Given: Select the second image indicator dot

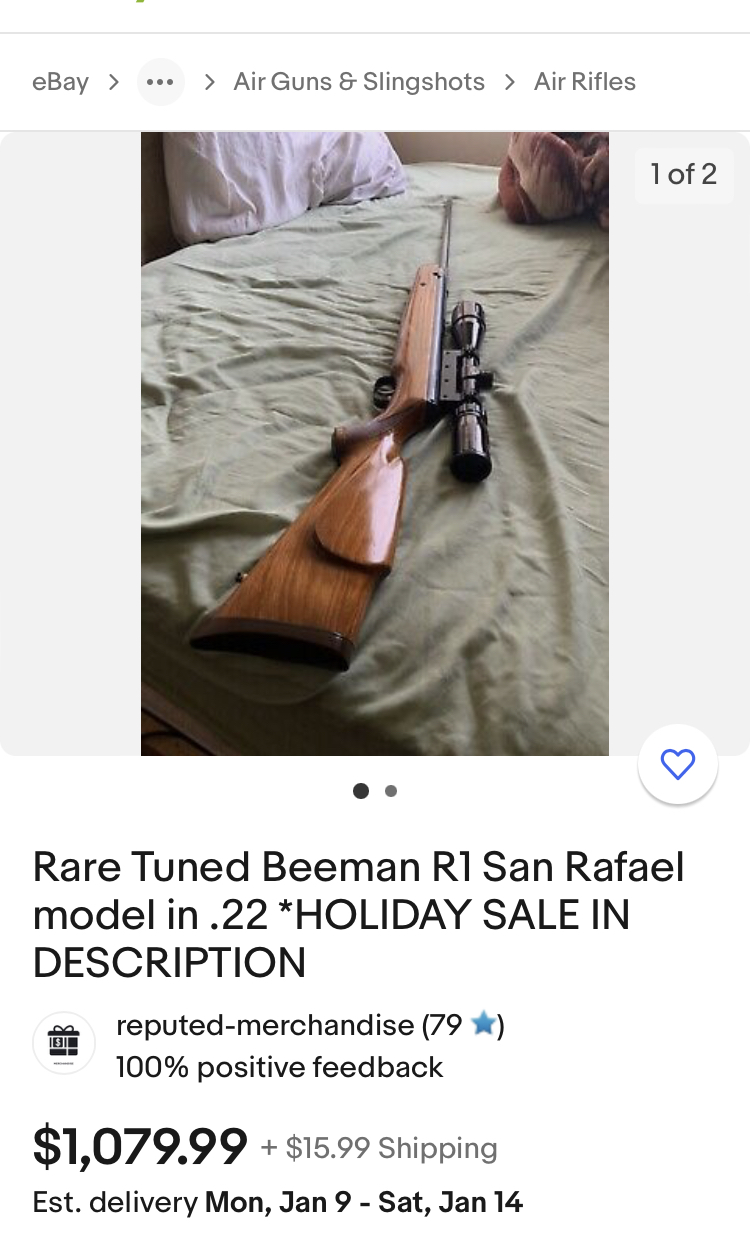Looking at the screenshot, I should (391, 791).
